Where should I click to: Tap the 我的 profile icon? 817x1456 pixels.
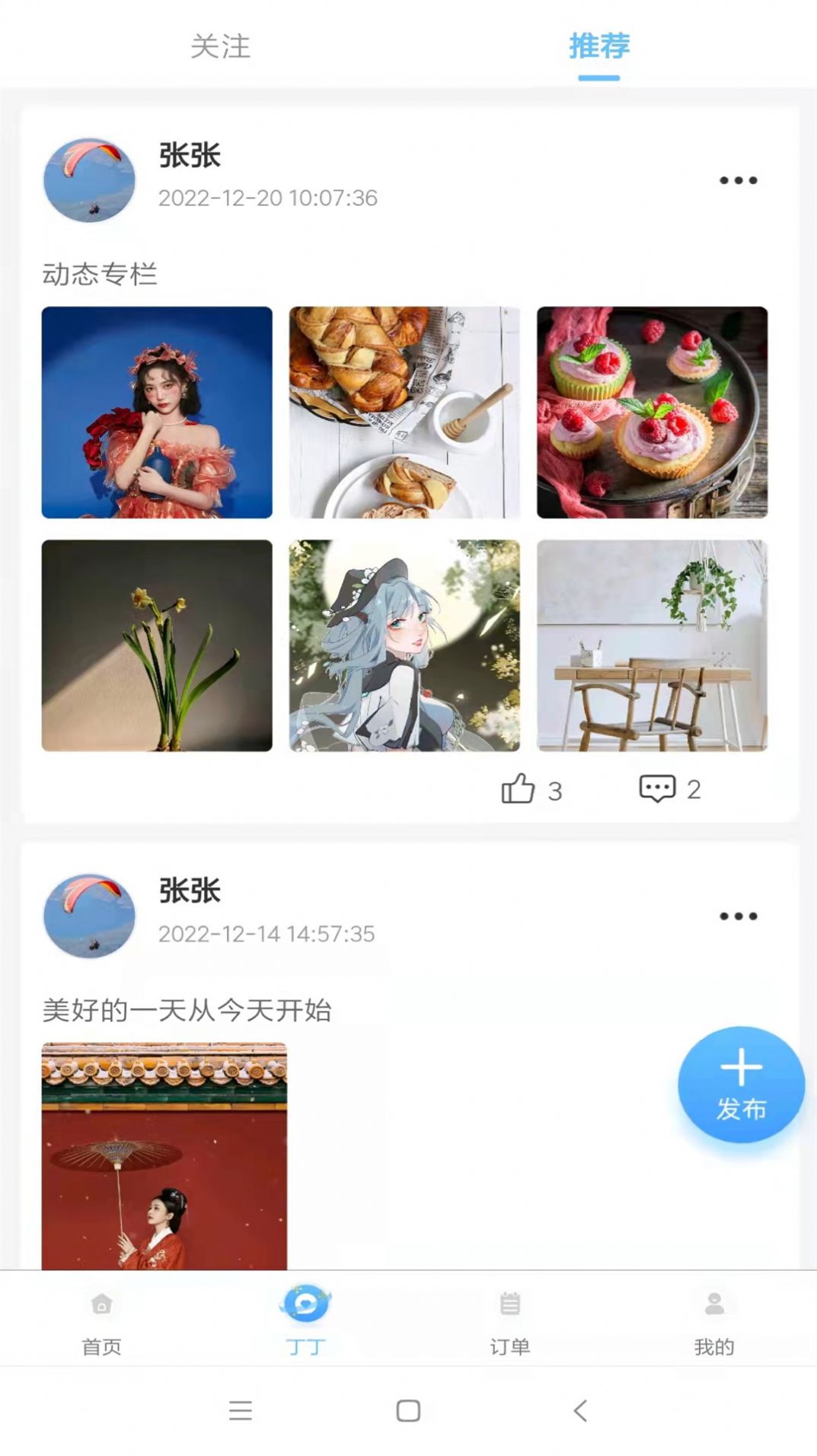[713, 1303]
